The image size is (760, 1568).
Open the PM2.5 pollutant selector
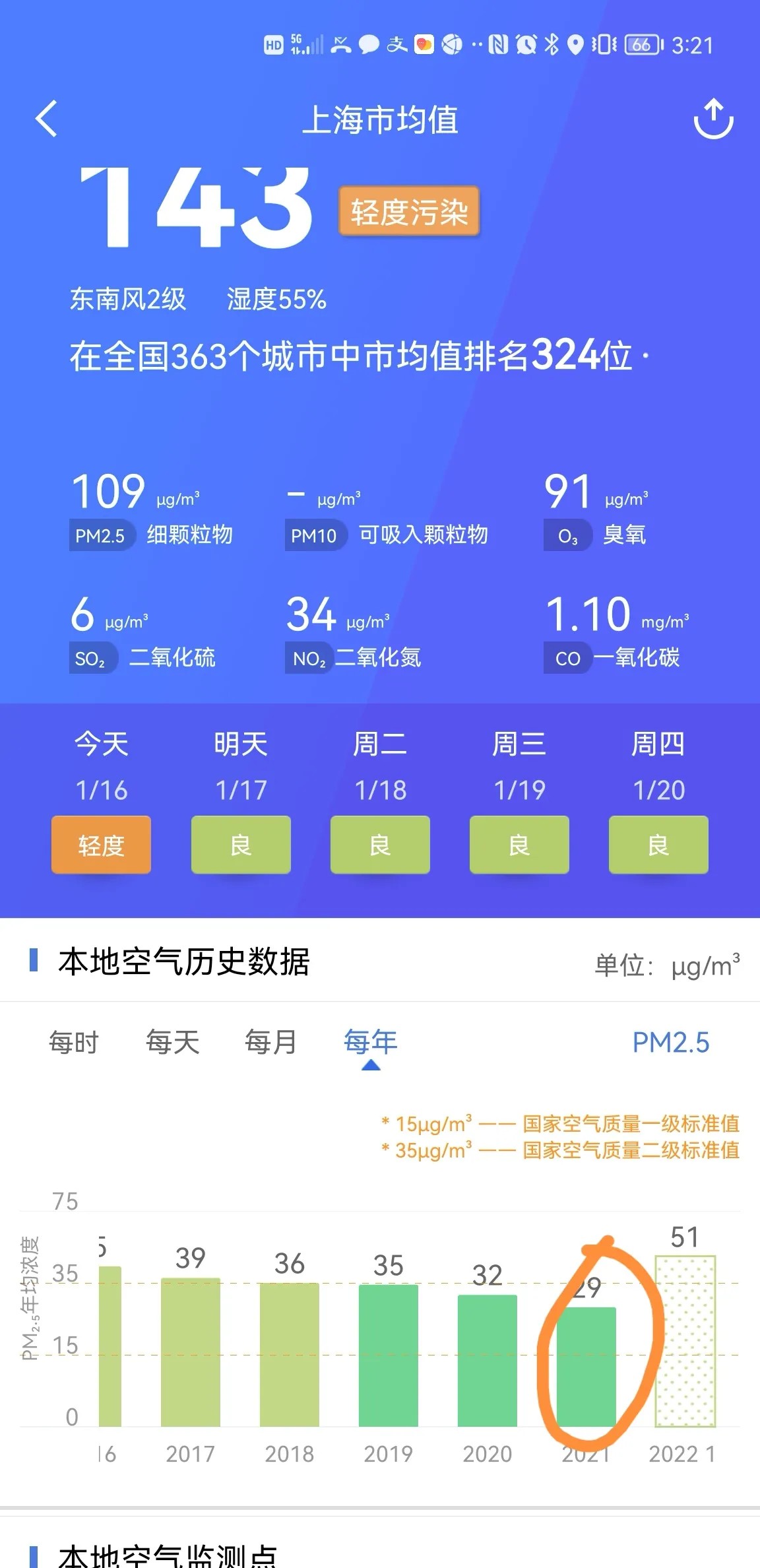coord(670,1043)
